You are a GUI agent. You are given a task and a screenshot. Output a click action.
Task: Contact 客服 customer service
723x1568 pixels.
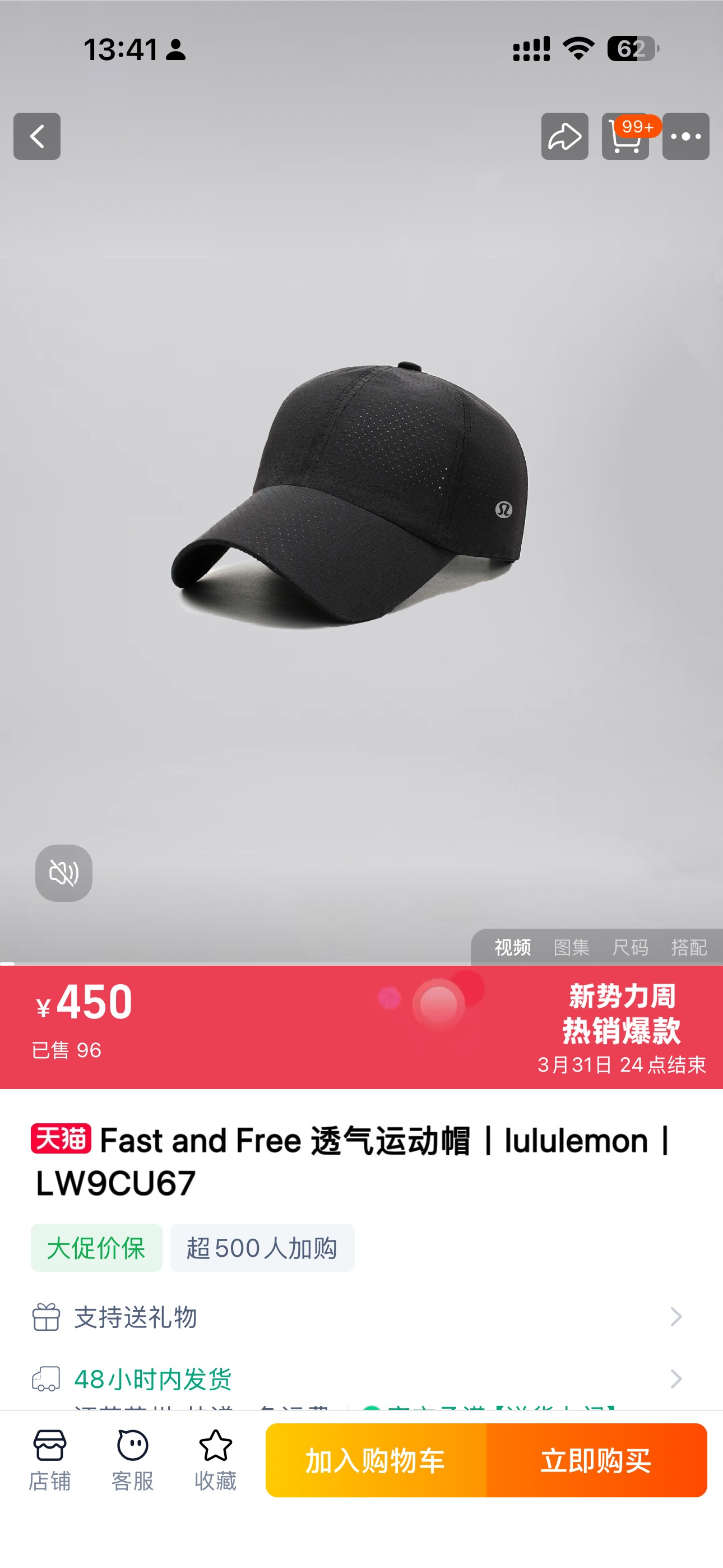pyautogui.click(x=133, y=1460)
